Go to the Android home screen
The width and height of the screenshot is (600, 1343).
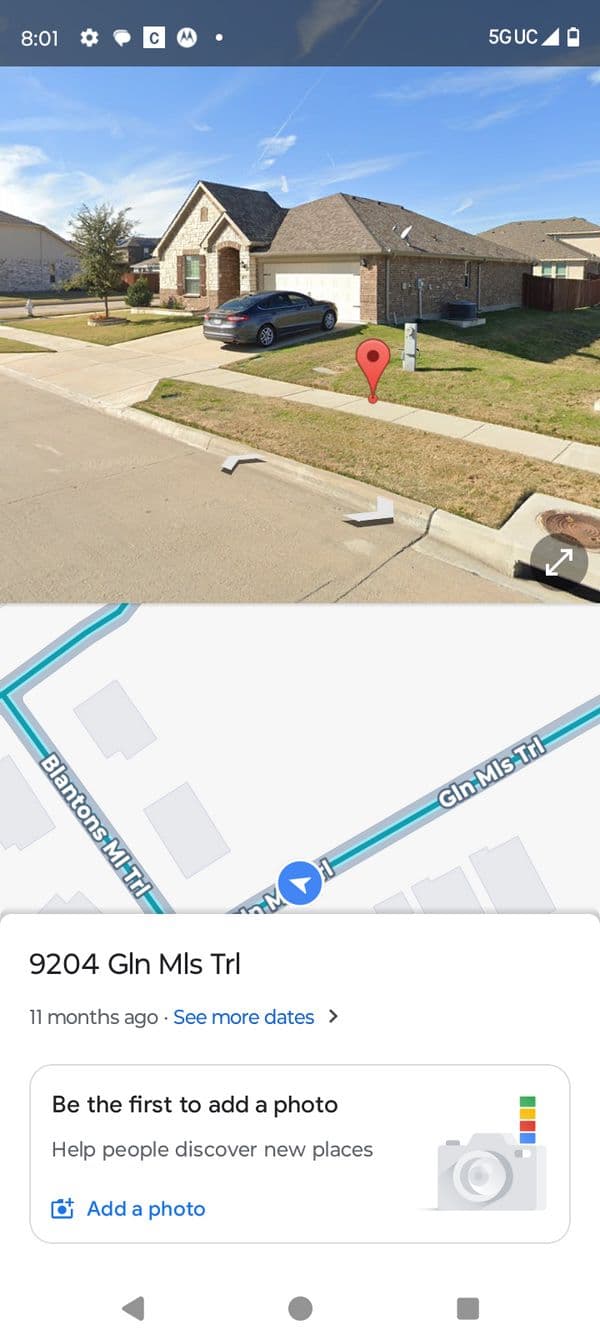click(x=300, y=1308)
